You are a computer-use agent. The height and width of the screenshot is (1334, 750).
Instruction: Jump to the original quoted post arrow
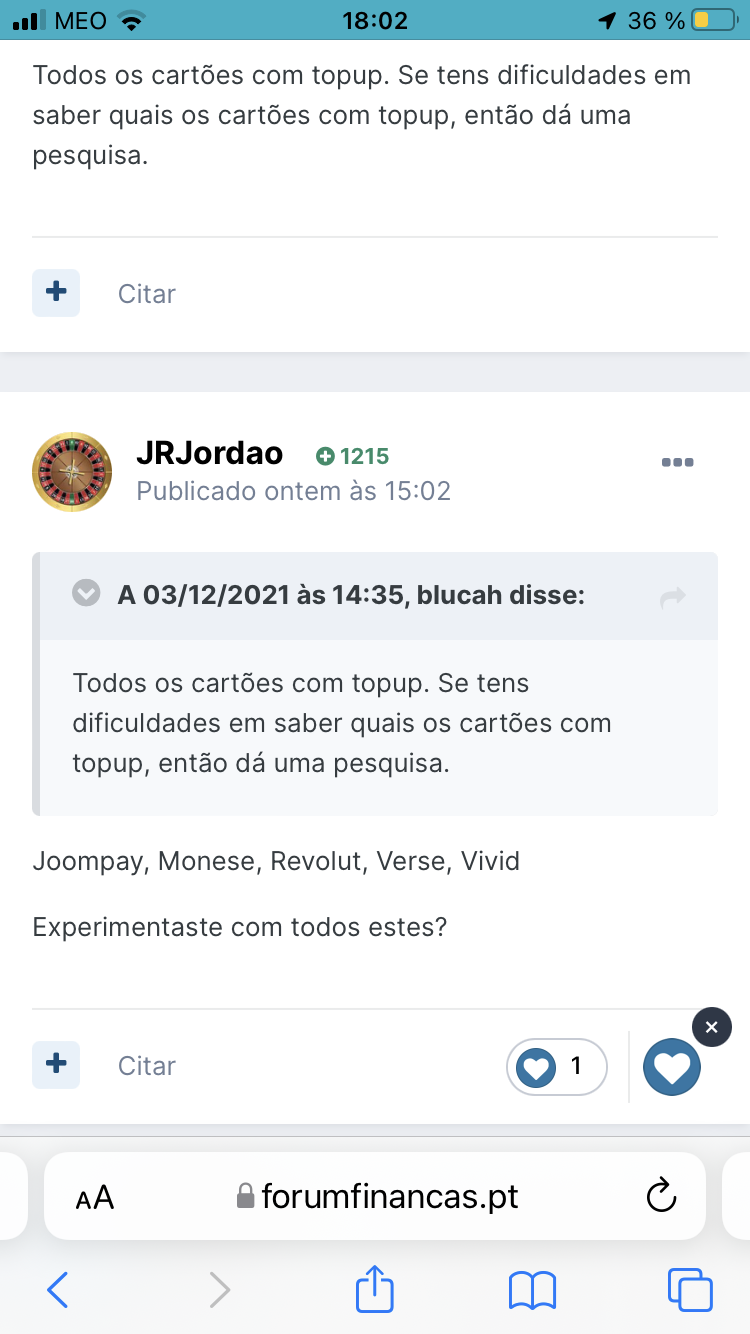[673, 597]
